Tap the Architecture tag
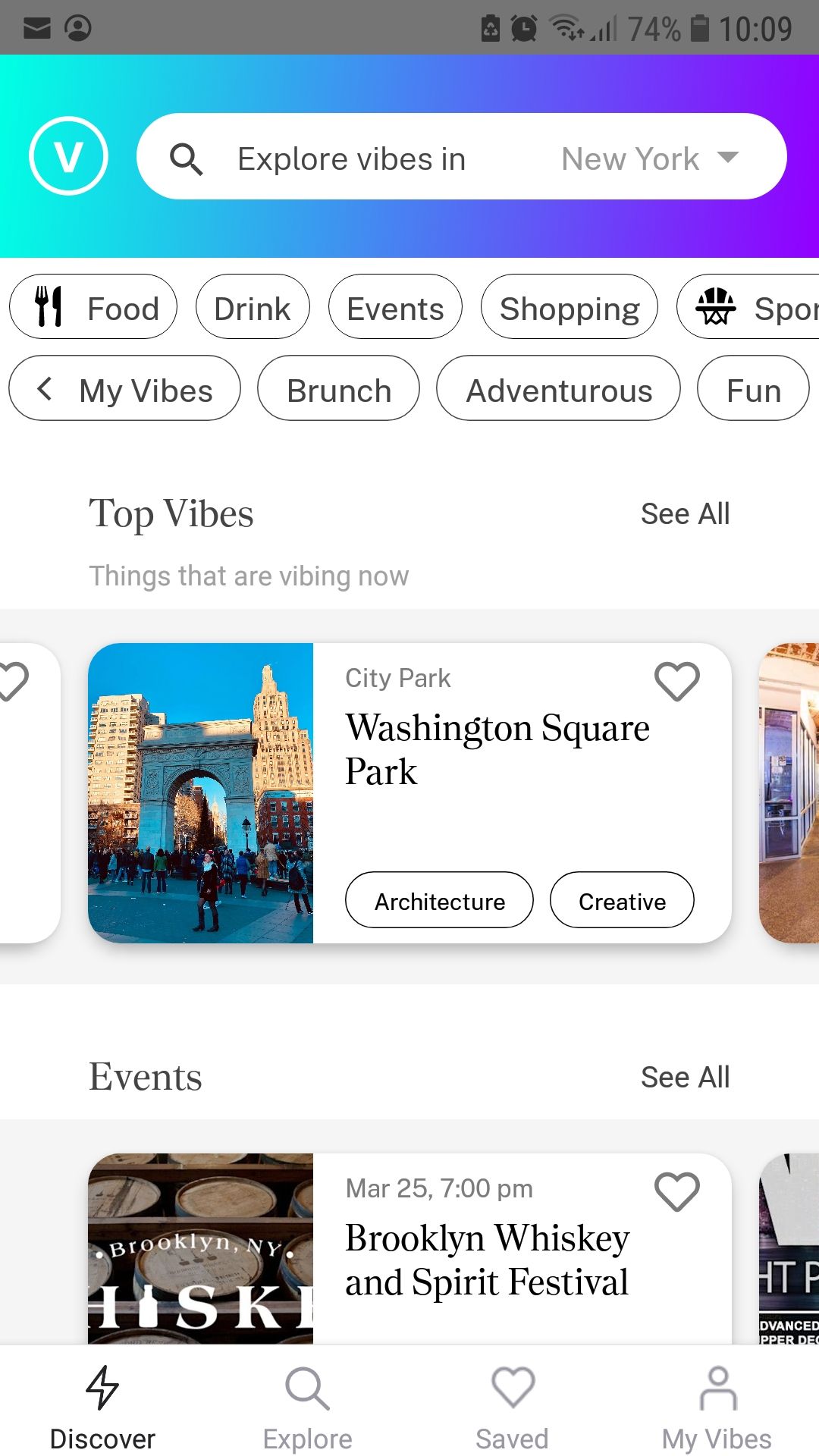Screen dimensions: 819x1456 click(439, 901)
